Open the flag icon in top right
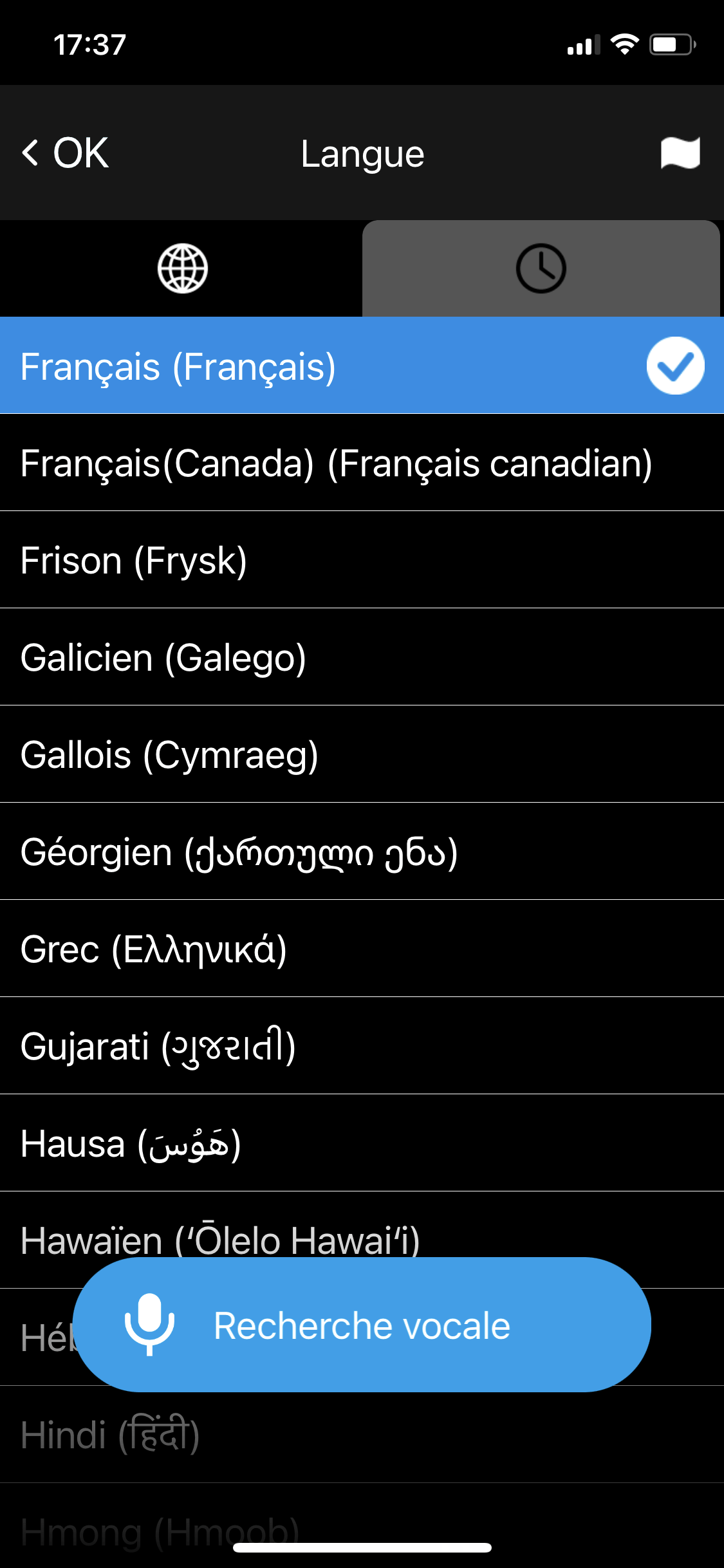Image resolution: width=724 pixels, height=1568 pixels. click(x=679, y=153)
